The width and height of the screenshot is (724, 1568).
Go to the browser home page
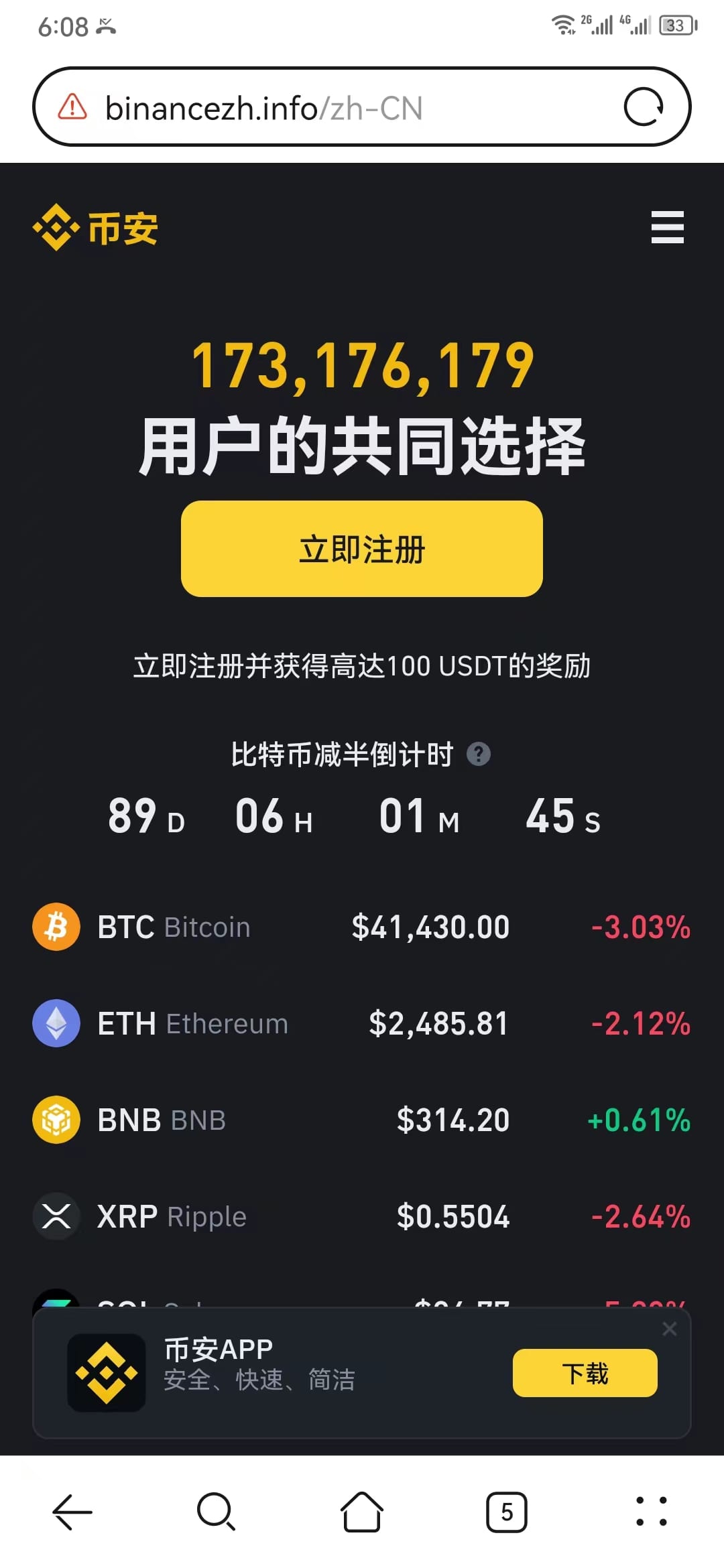[362, 1512]
